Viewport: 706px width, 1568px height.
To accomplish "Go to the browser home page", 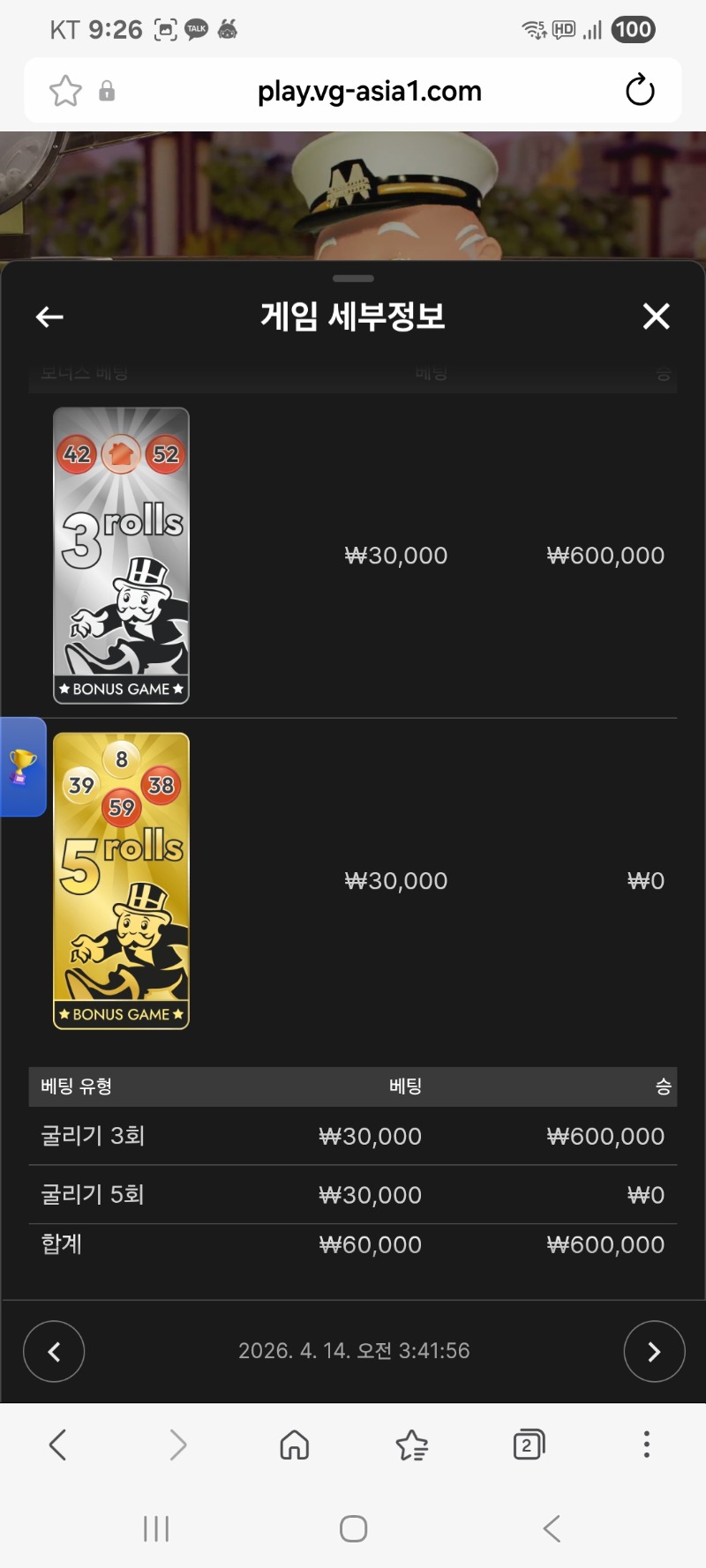I will 294,1445.
